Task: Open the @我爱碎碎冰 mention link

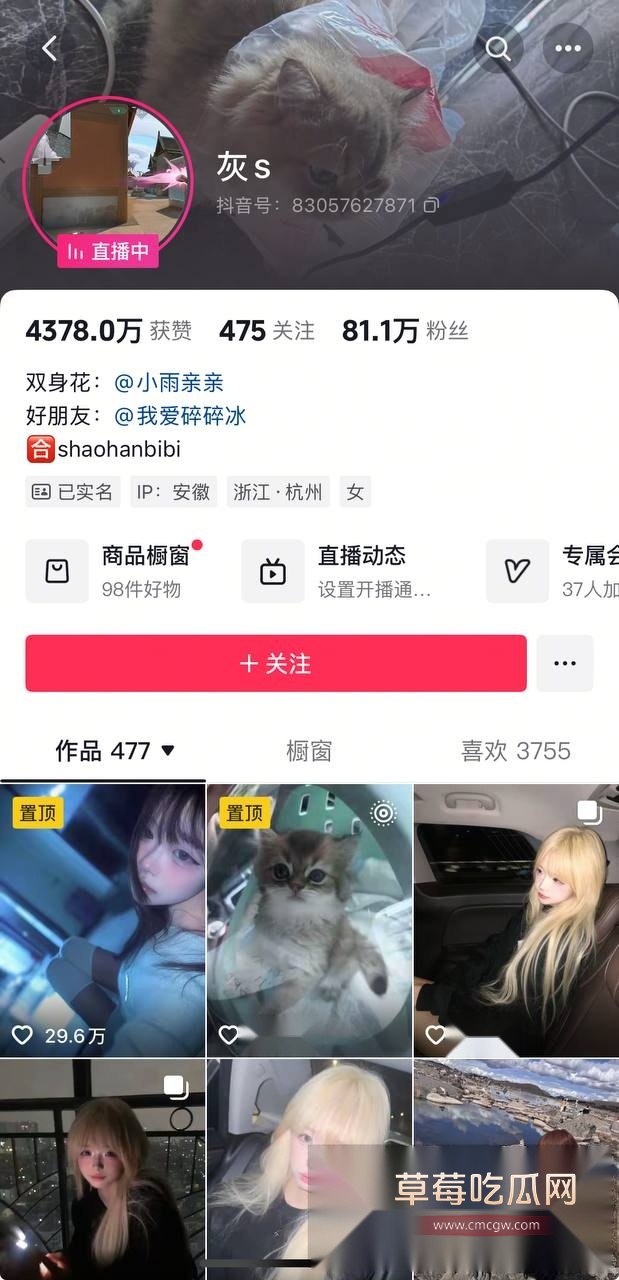Action: coord(179,415)
